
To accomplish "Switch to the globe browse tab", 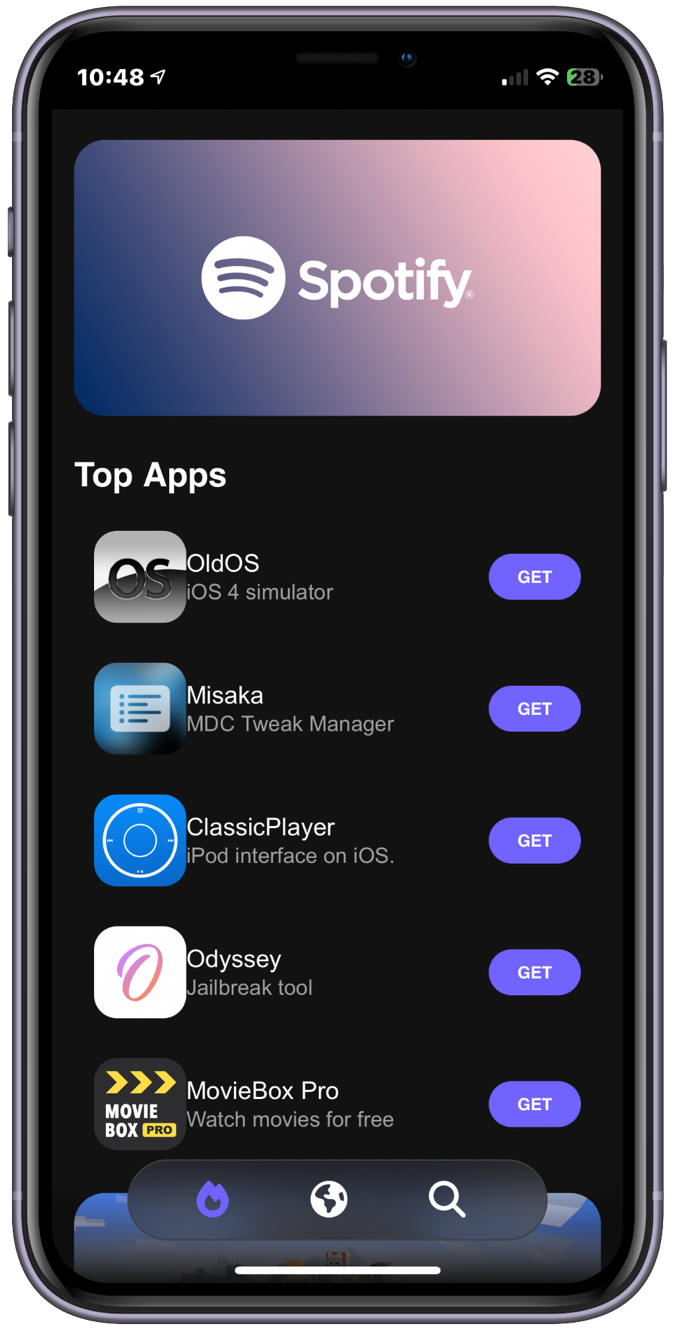I will (x=329, y=1198).
